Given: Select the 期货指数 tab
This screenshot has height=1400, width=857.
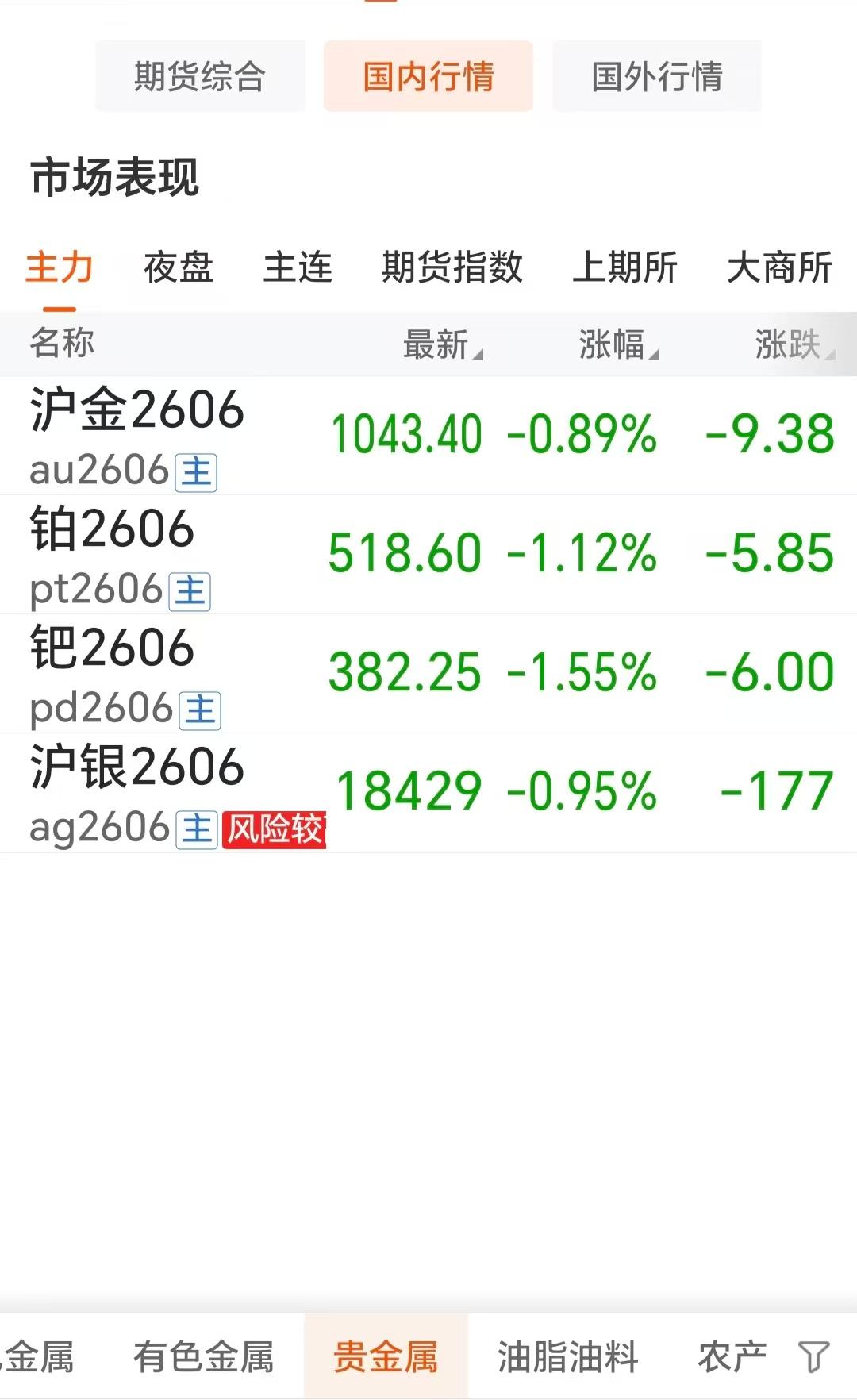Looking at the screenshot, I should point(451,269).
